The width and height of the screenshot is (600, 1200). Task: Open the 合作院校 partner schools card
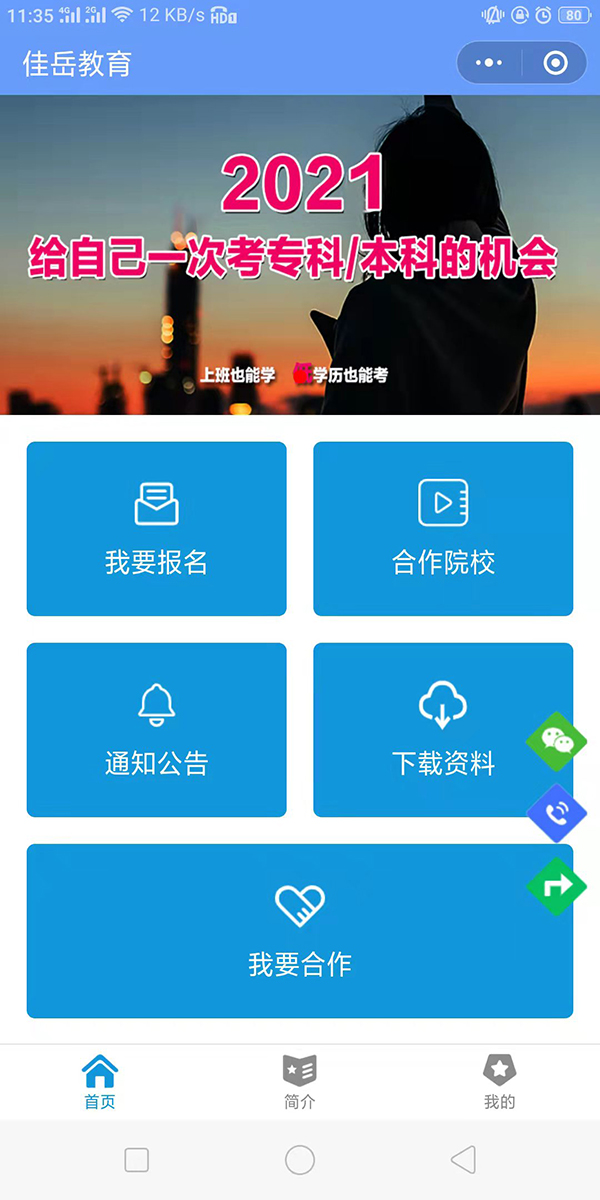tap(443, 528)
